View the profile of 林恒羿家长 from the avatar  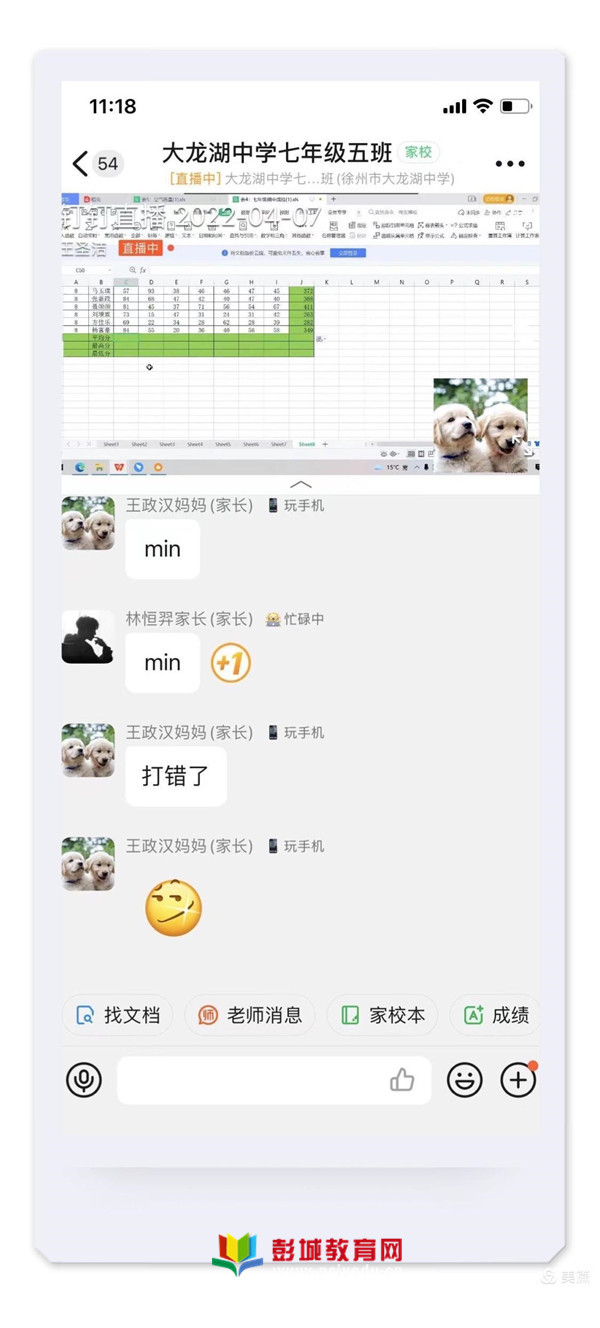[x=88, y=638]
